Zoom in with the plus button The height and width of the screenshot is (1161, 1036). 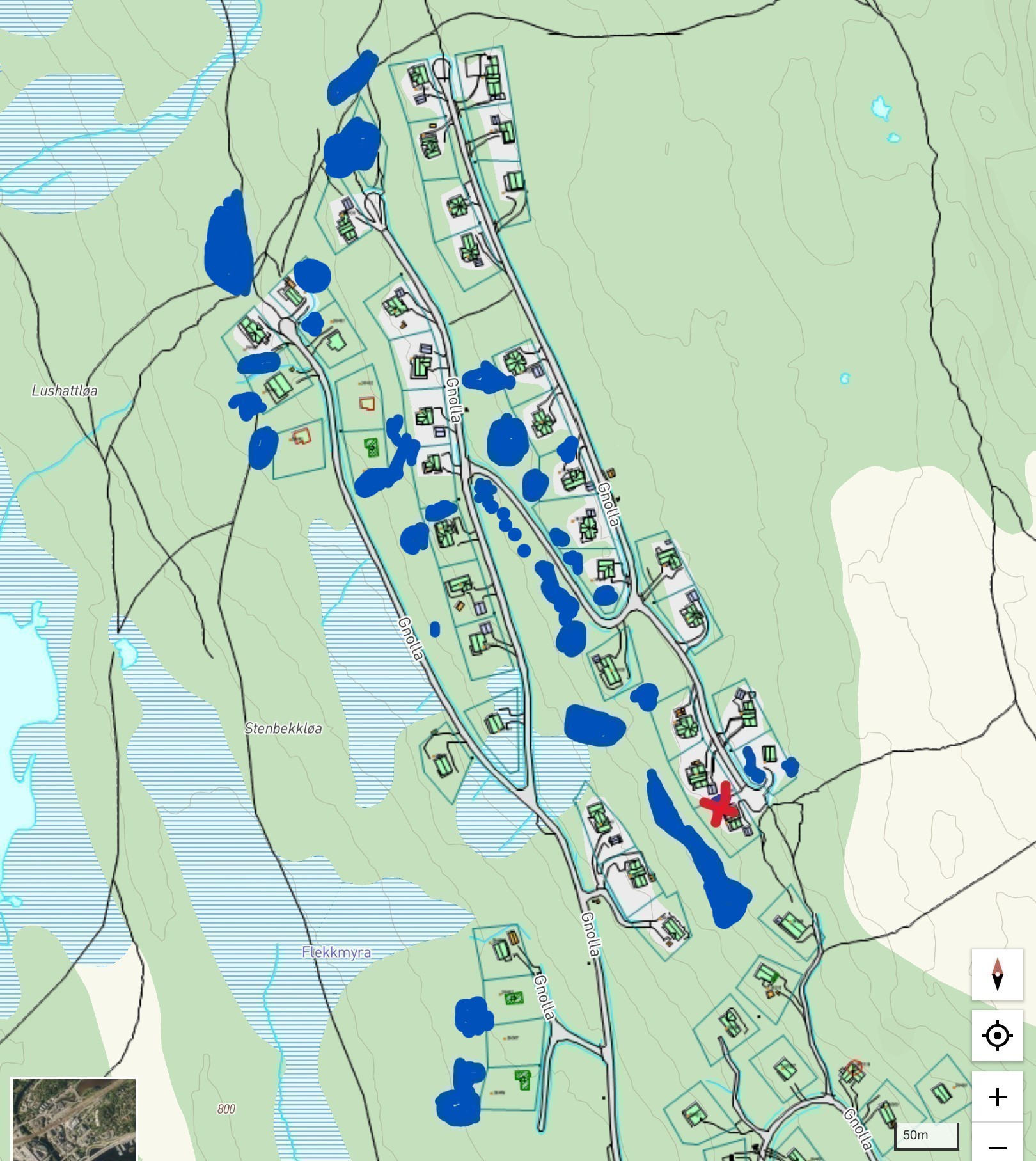click(997, 1097)
